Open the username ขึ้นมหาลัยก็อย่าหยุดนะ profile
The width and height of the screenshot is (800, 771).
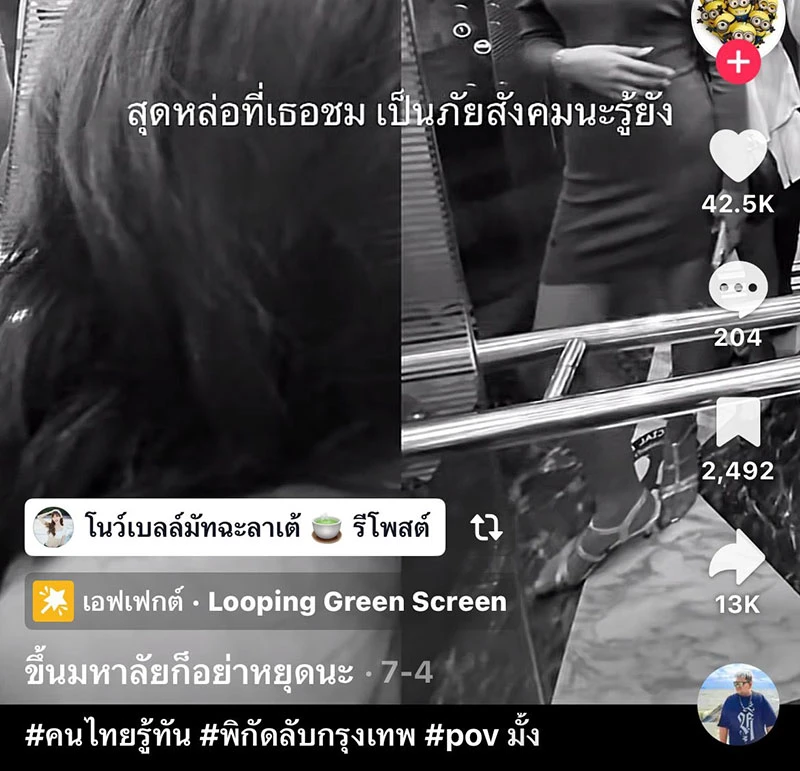pos(188,672)
